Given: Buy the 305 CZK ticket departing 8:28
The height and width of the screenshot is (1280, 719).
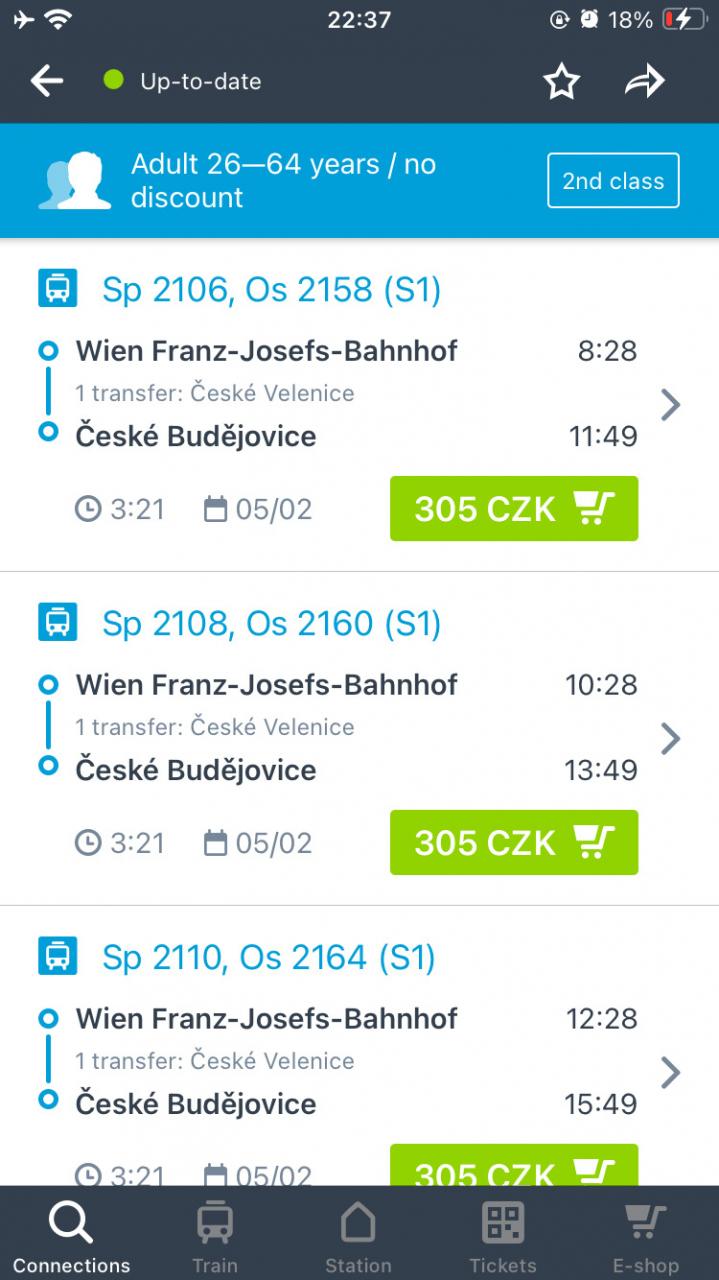Looking at the screenshot, I should point(513,509).
